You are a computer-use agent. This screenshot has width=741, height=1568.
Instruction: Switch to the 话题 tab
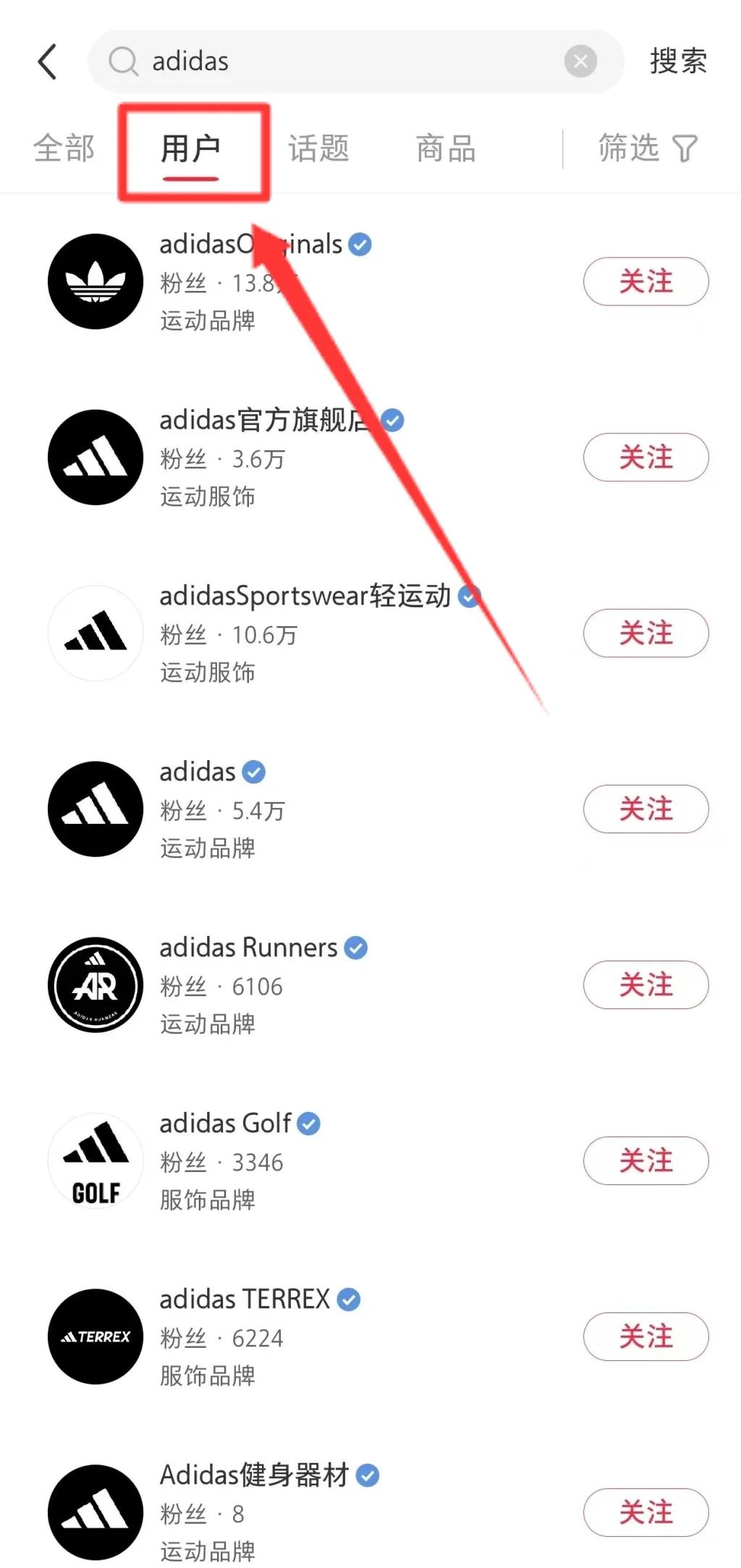click(318, 148)
